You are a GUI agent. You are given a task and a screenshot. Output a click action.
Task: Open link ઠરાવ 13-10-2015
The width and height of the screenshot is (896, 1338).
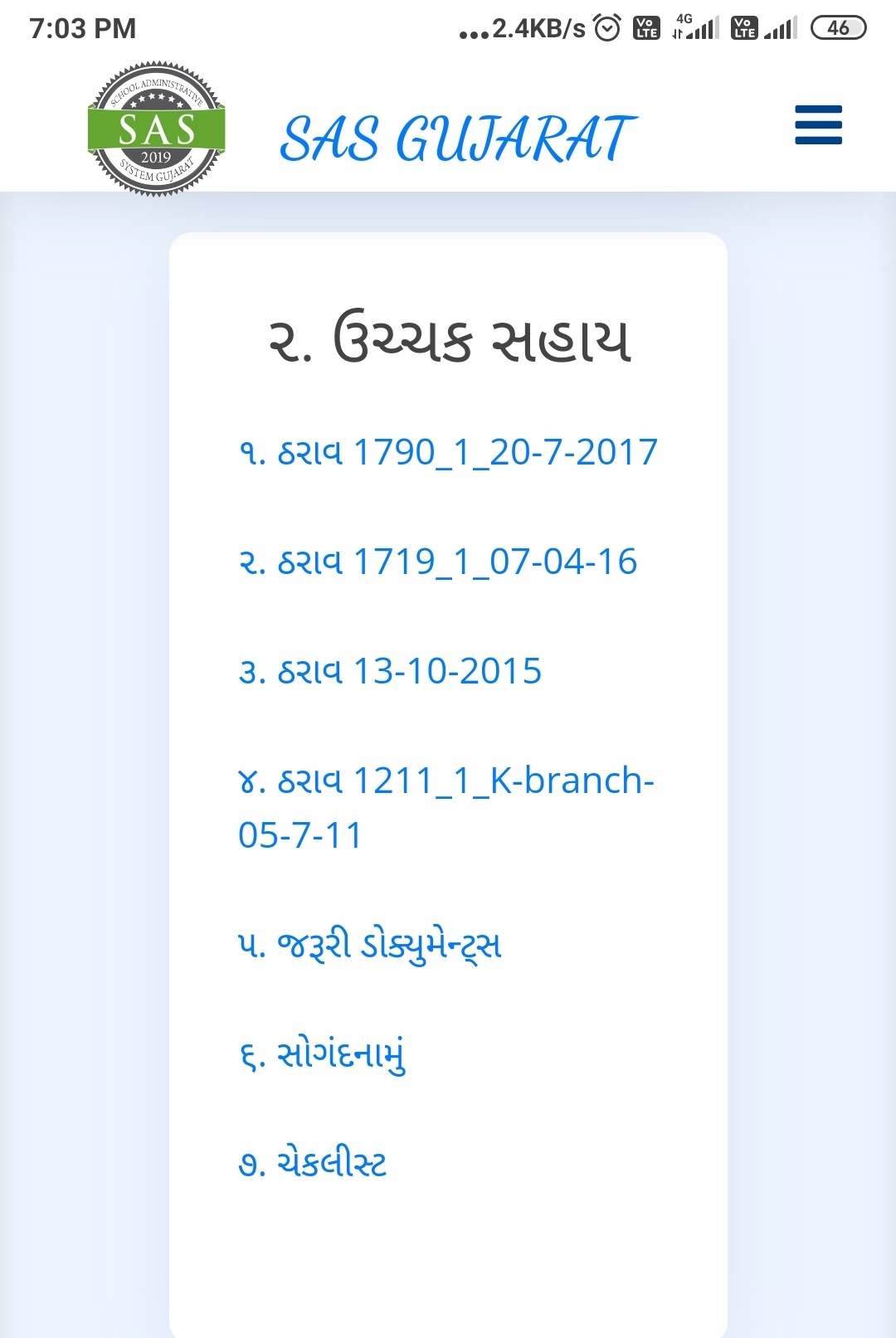(390, 672)
